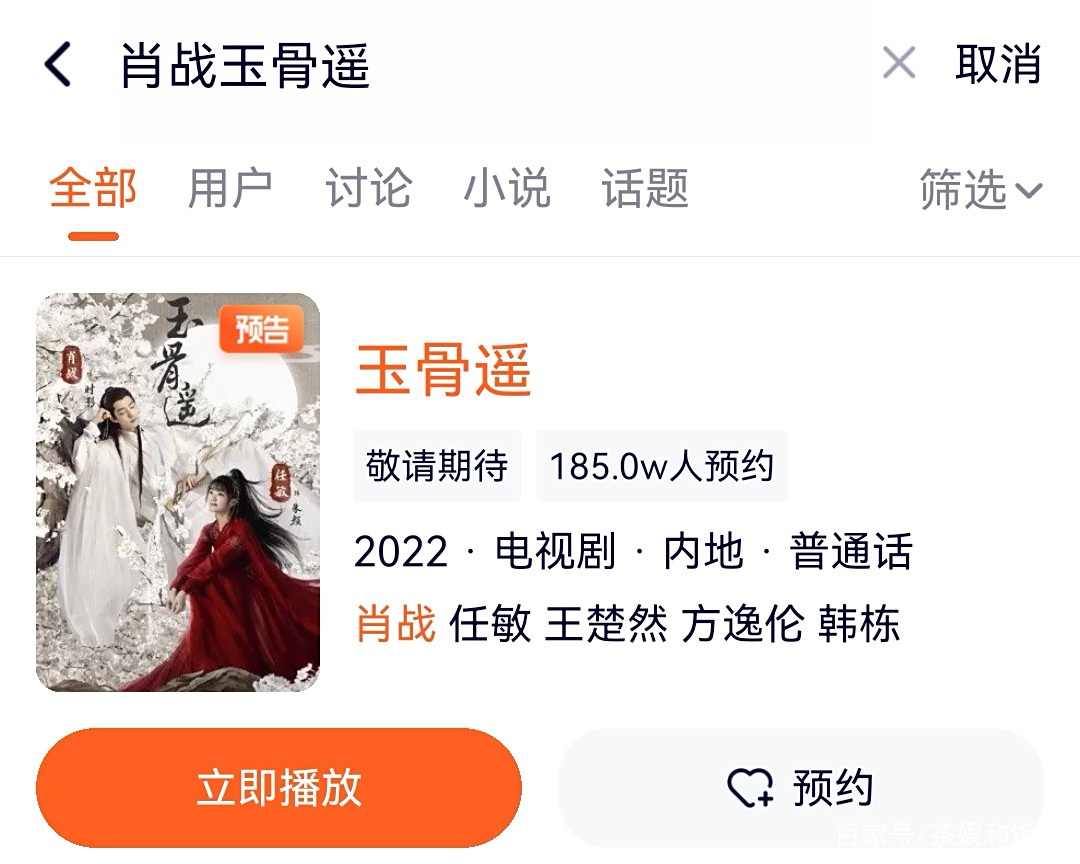The image size is (1080, 864).
Task: Reserve the show with 预约
Action: pyautogui.click(x=800, y=788)
